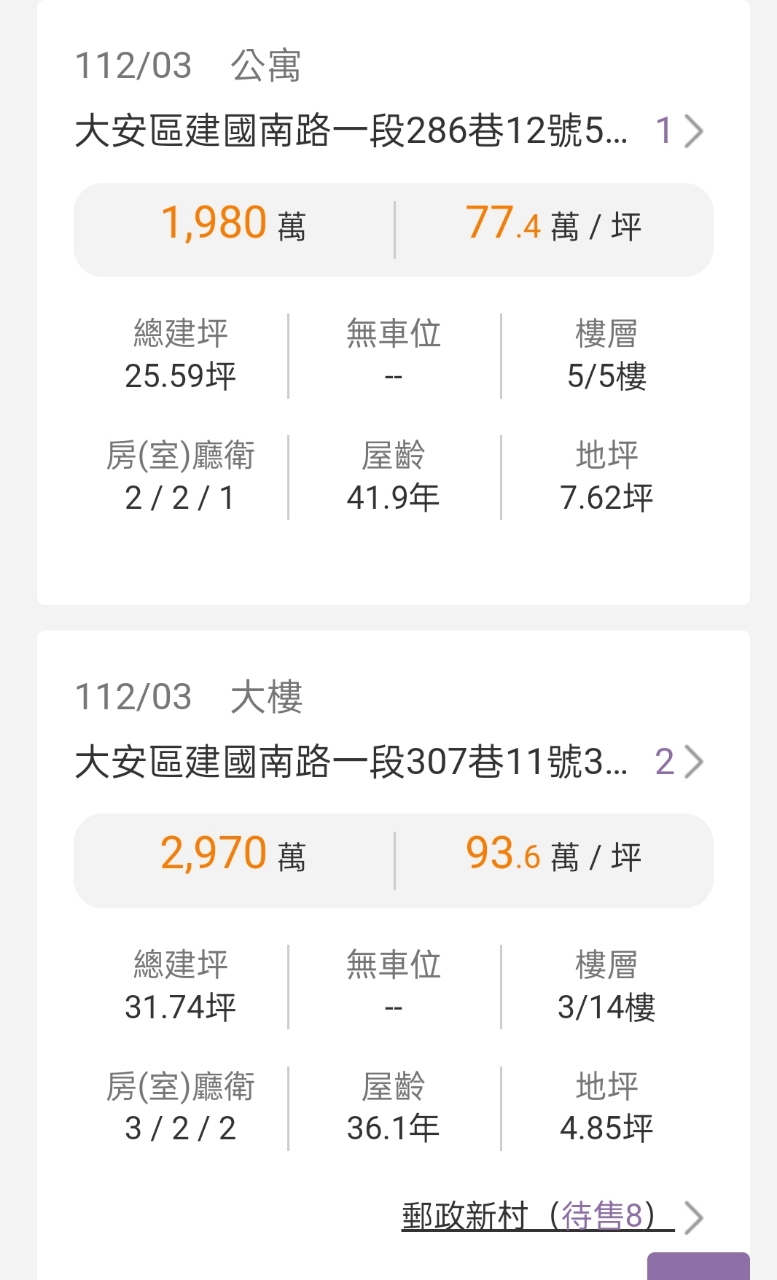The width and height of the screenshot is (777, 1280).
Task: Tap the purple button at bottom right
Action: point(698,1266)
